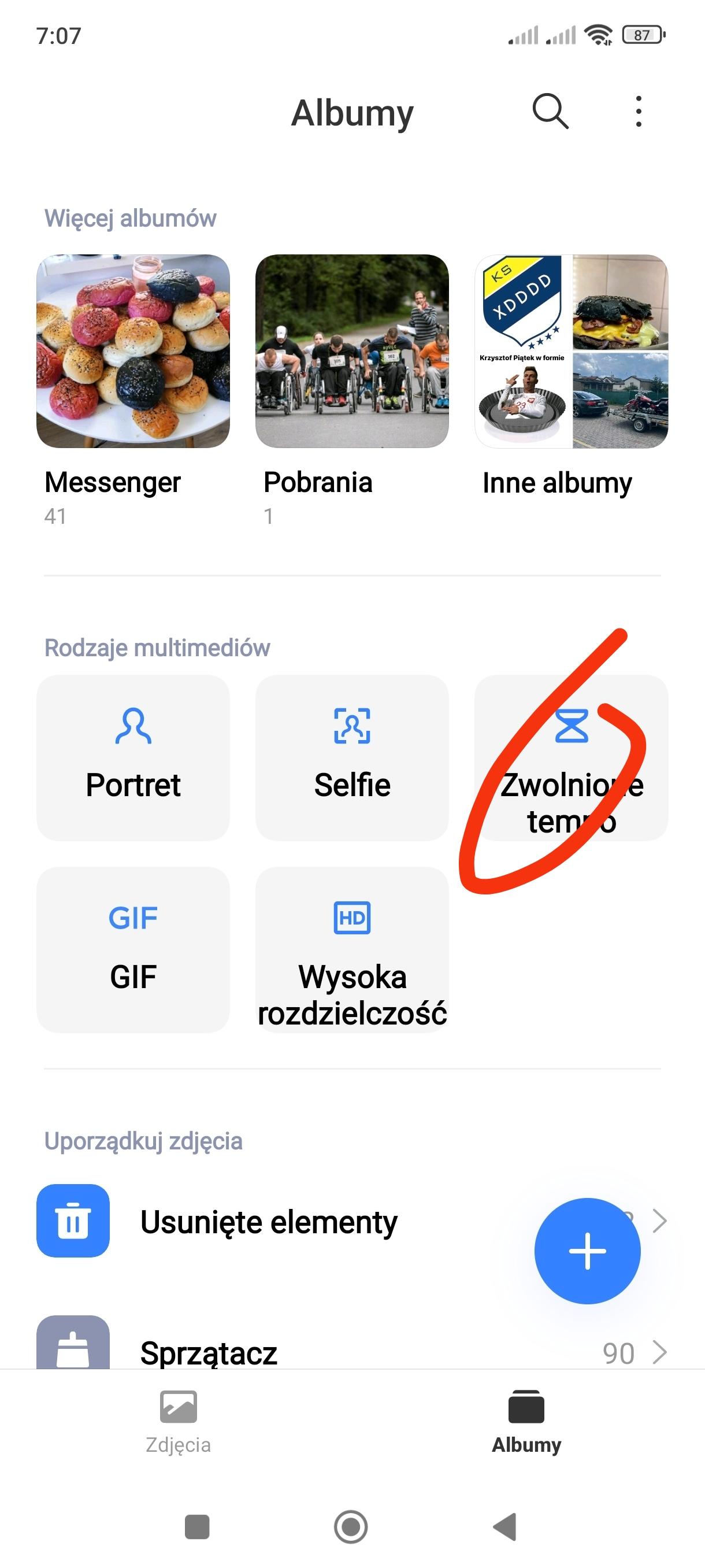Create a new album with plus button
The height and width of the screenshot is (1568, 705).
(587, 1251)
